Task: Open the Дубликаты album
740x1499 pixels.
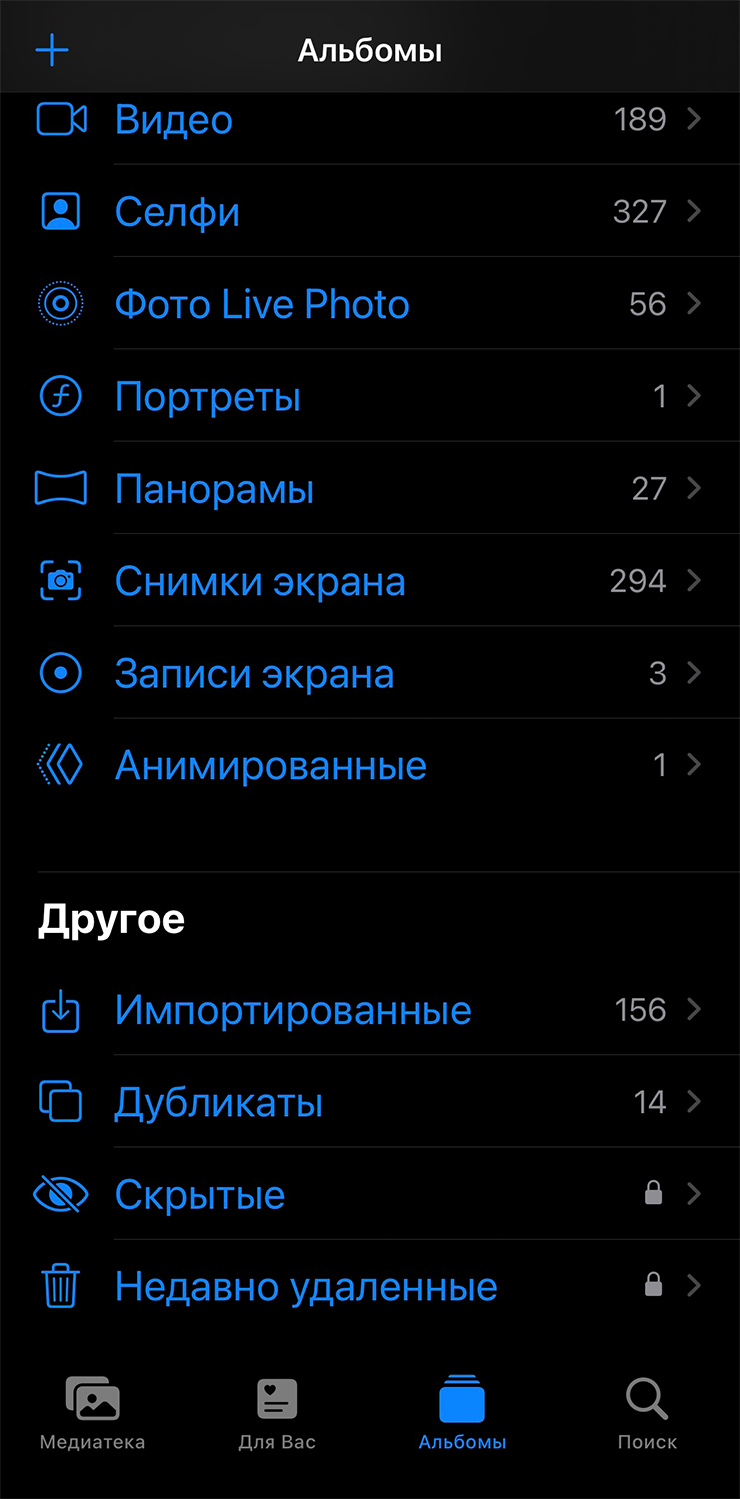Action: 370,1102
